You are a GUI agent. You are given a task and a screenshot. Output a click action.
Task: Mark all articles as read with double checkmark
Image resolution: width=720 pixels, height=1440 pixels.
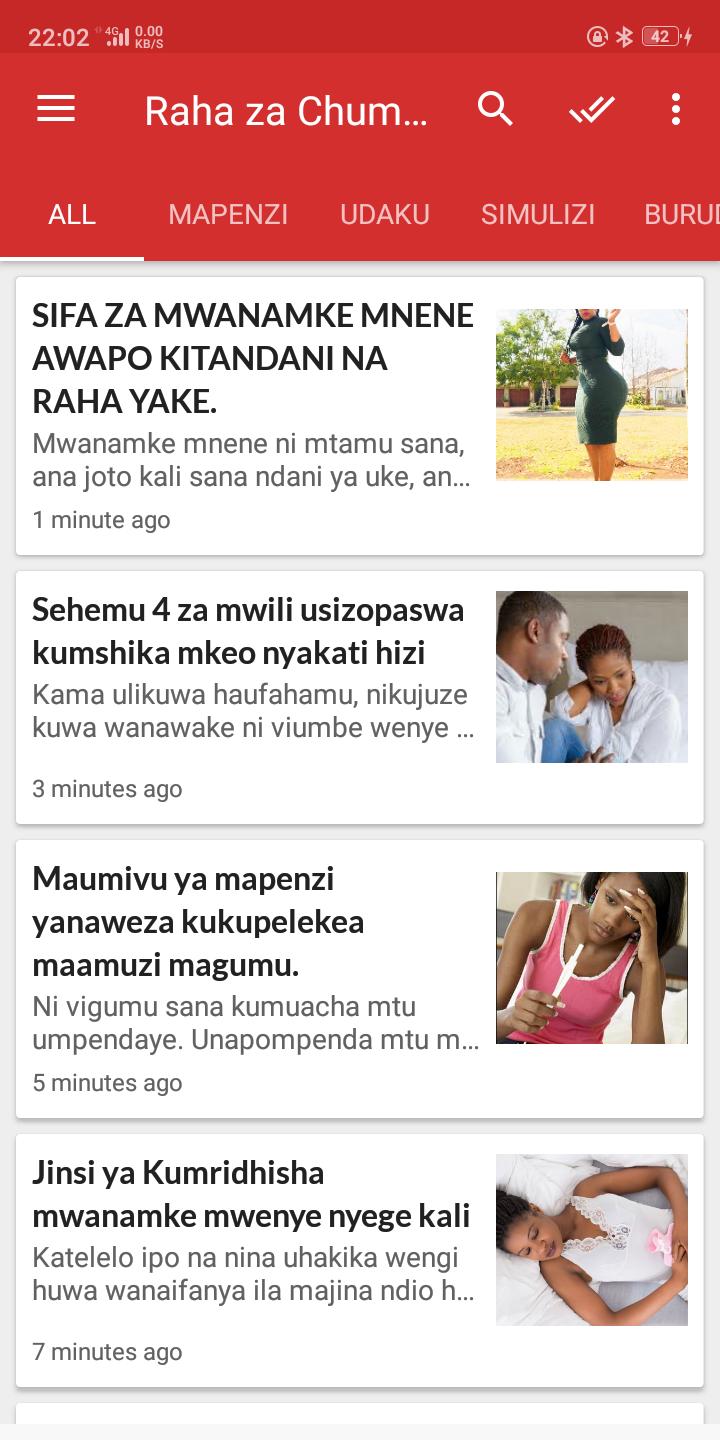(591, 109)
